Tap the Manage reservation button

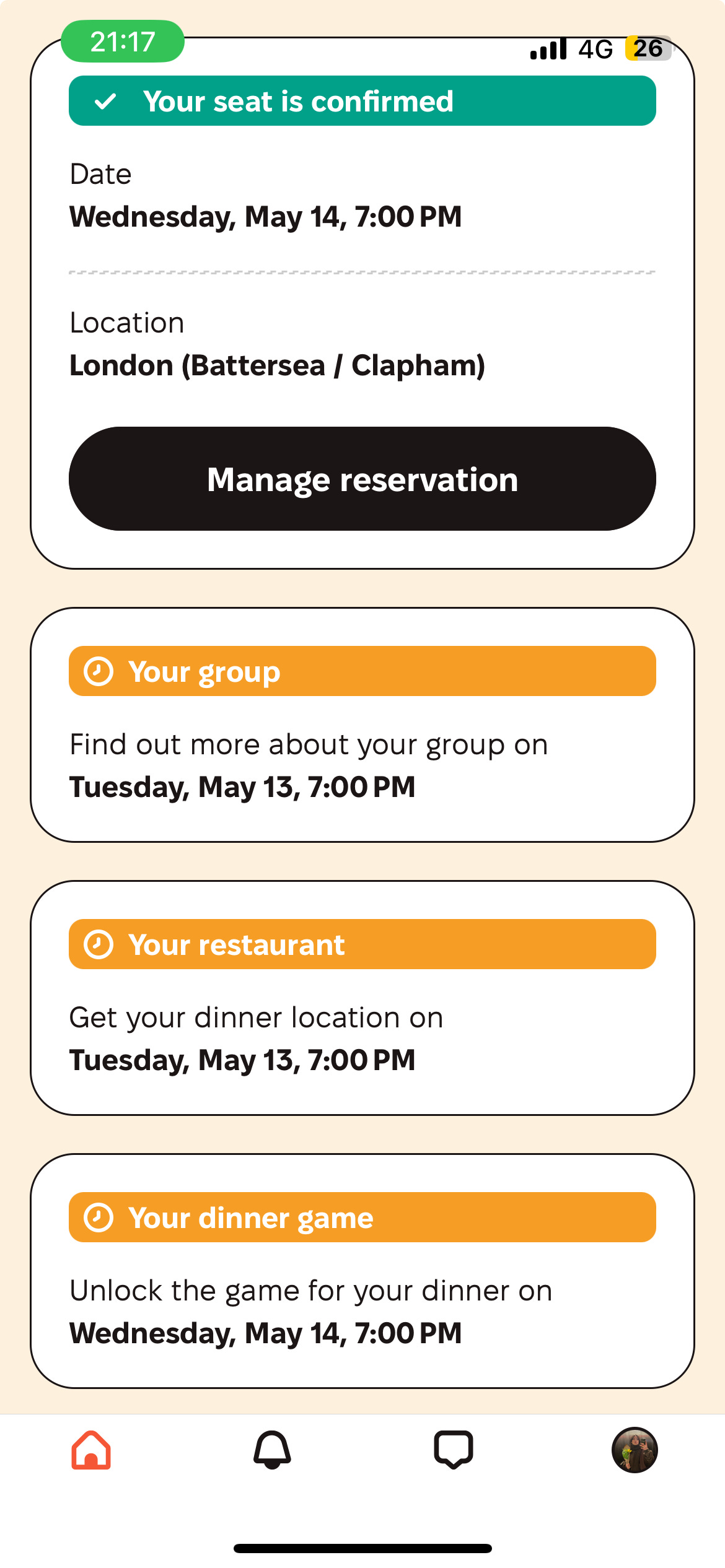[x=362, y=479]
